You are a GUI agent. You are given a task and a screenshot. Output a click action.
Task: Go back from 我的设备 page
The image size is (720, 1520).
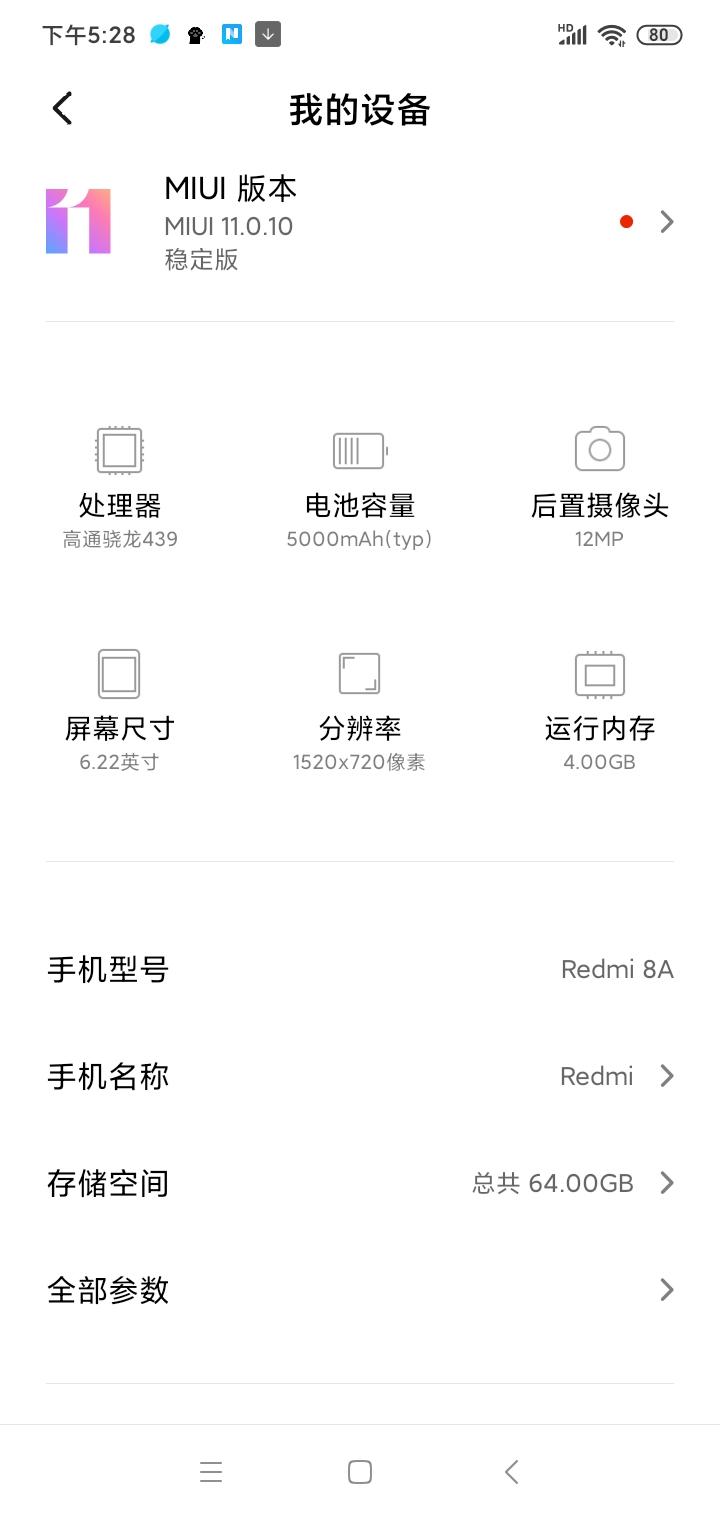pyautogui.click(x=63, y=108)
